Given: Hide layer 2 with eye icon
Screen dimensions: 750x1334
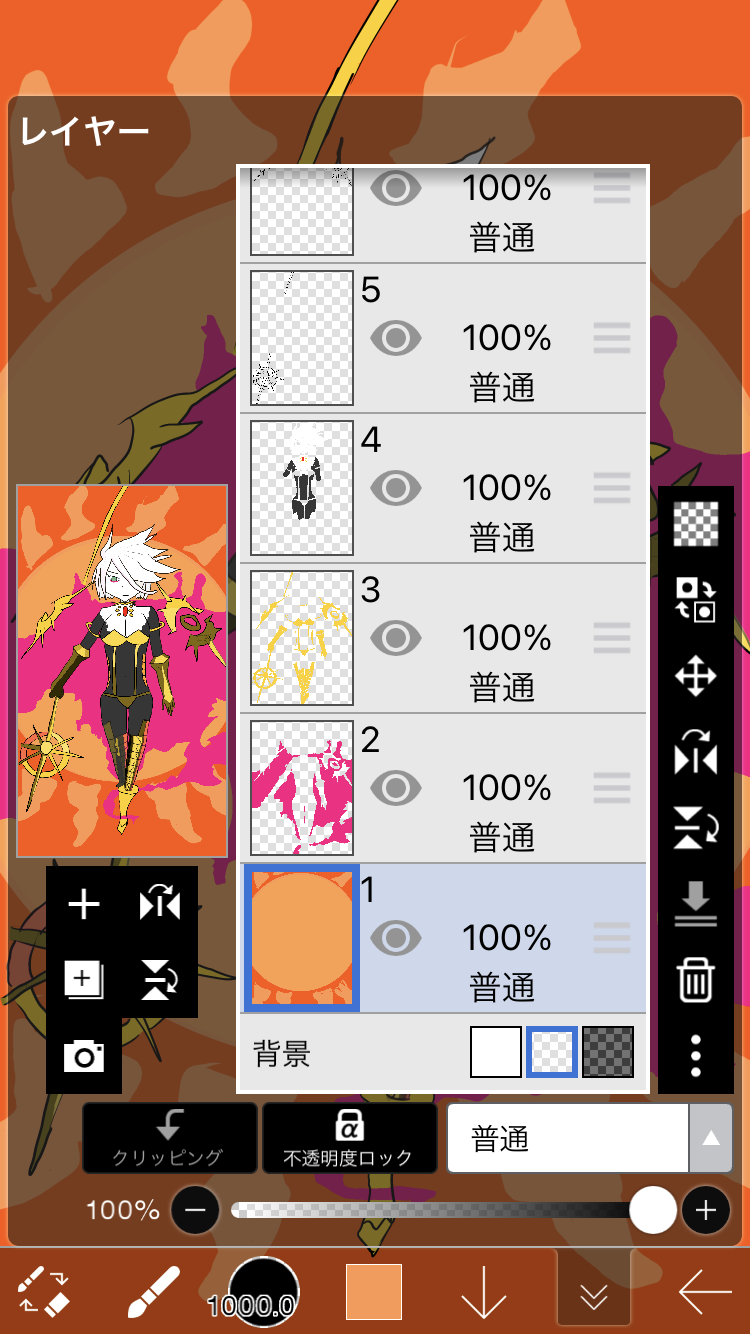Looking at the screenshot, I should pos(396,788).
